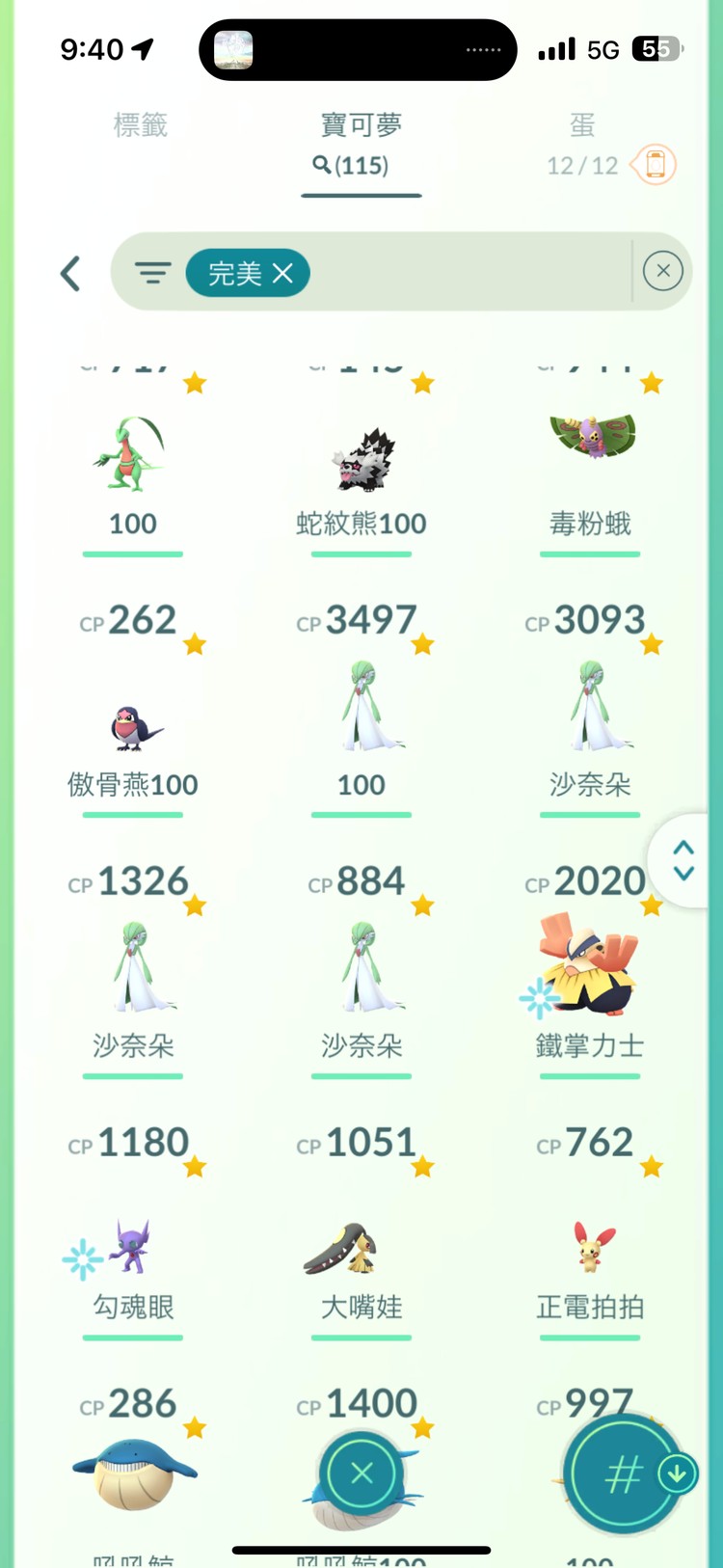Tap the favorite star on CP 262 傲骨燕100
The image size is (723, 1568).
pyautogui.click(x=196, y=643)
